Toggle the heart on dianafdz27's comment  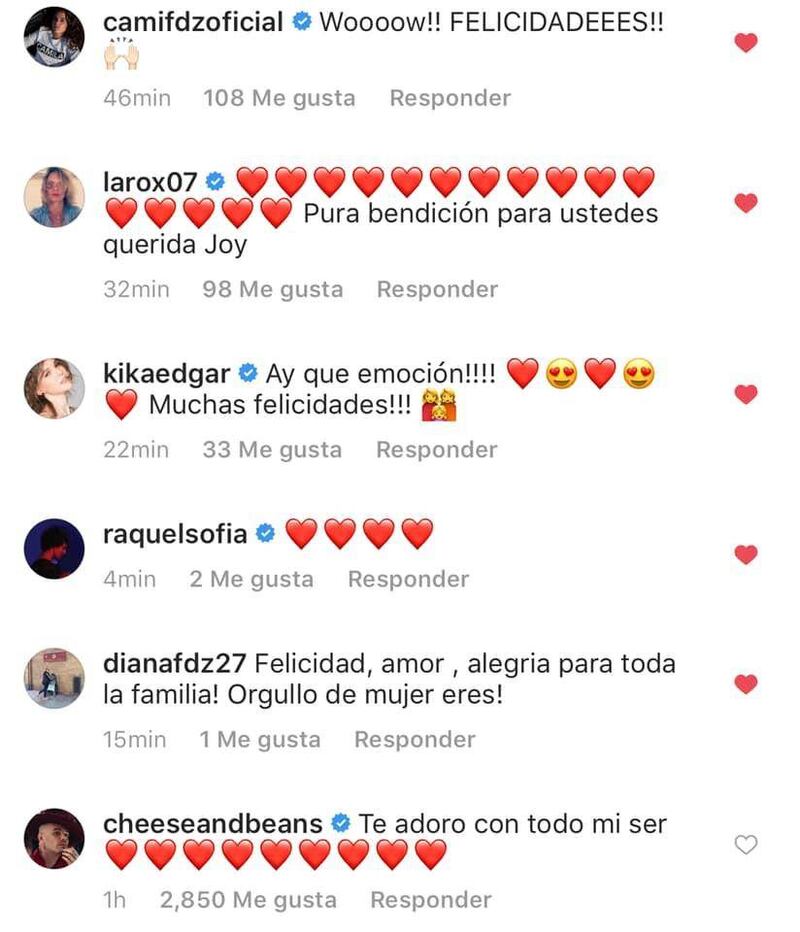pyautogui.click(x=746, y=684)
